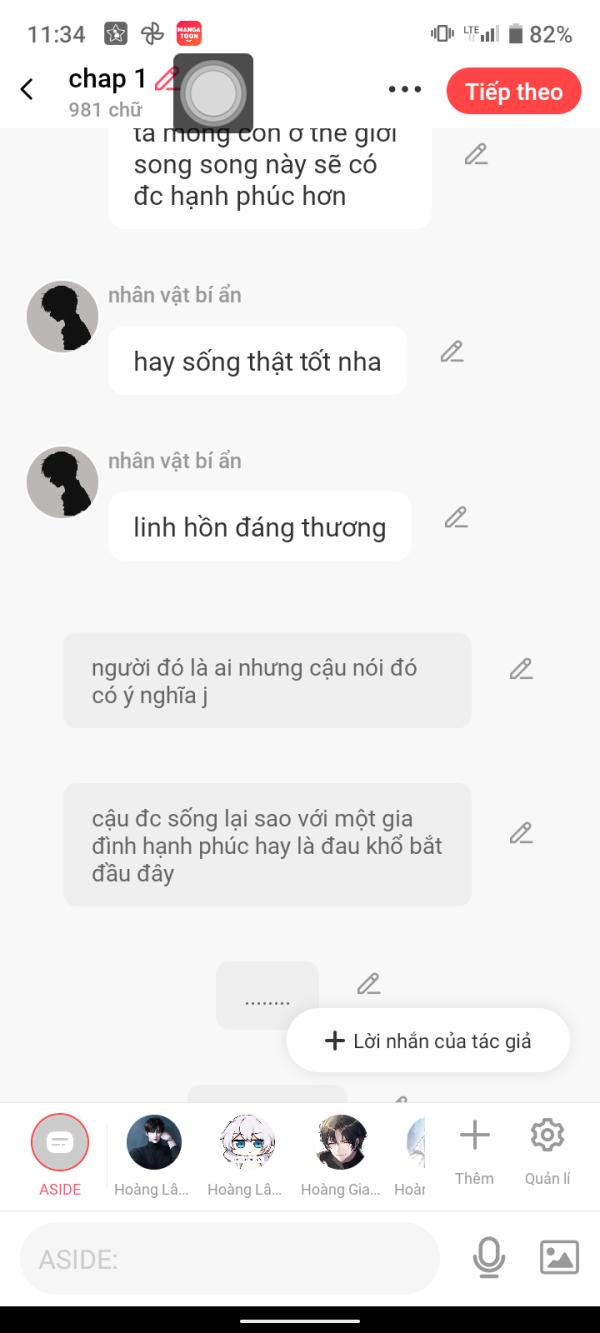Tap the Tiếp theo button
The image size is (600, 1333).
(514, 91)
